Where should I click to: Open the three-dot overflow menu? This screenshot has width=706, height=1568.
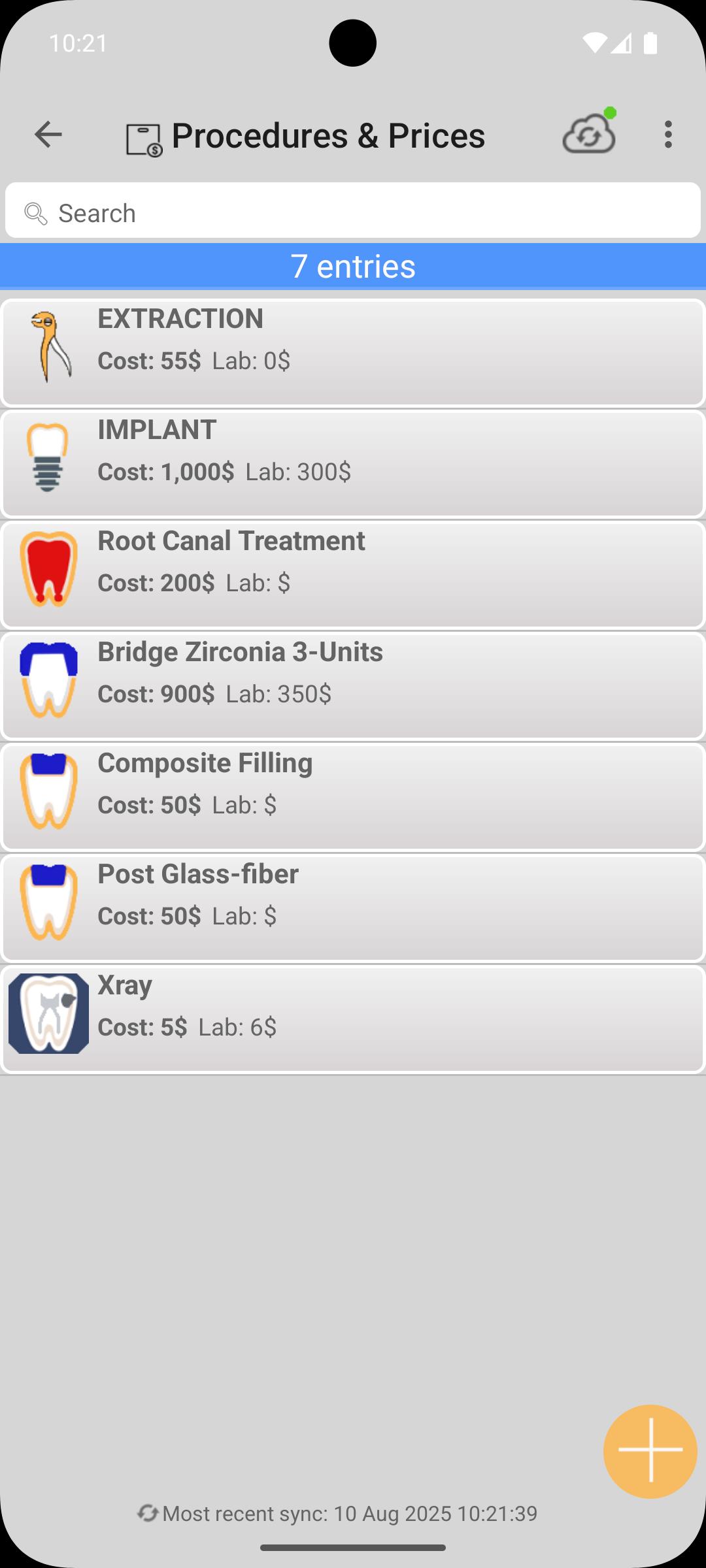667,135
